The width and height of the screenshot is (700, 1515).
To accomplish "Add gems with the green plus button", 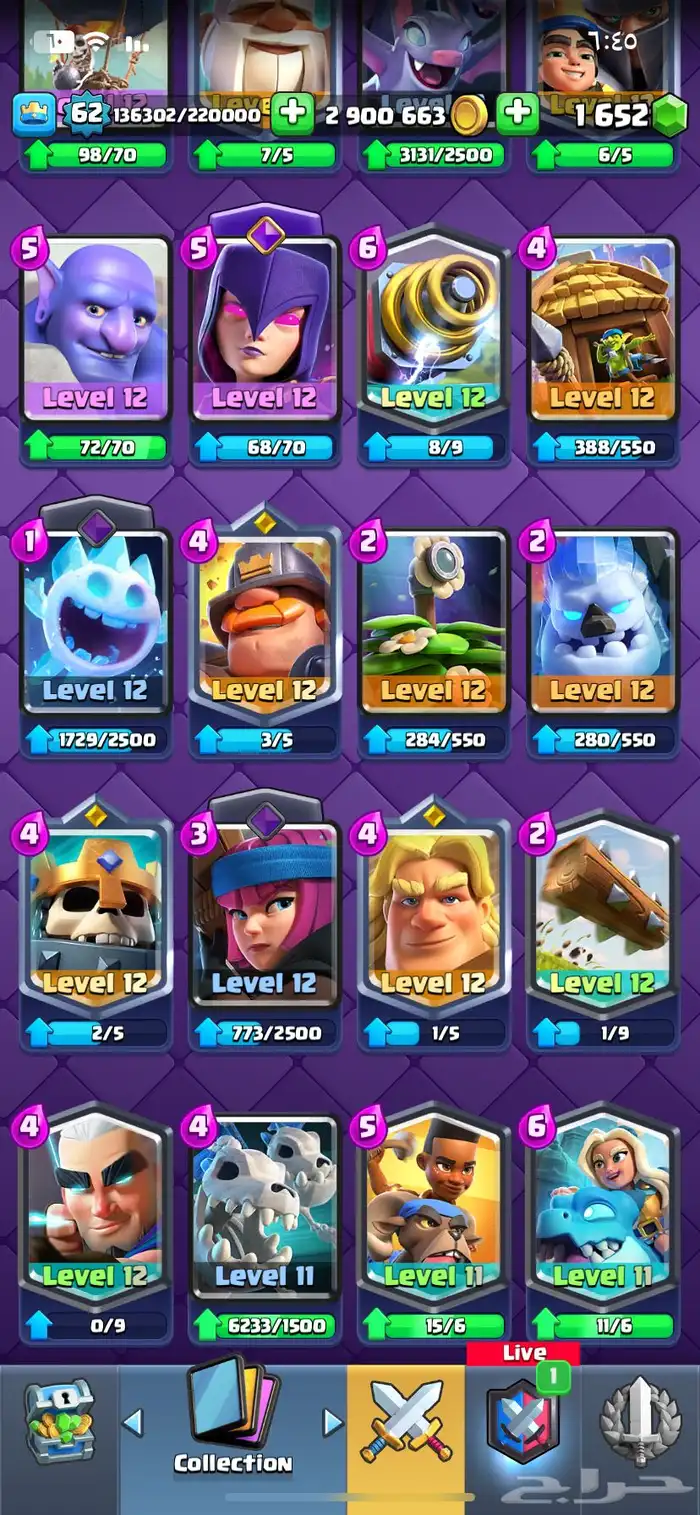I will 518,115.
